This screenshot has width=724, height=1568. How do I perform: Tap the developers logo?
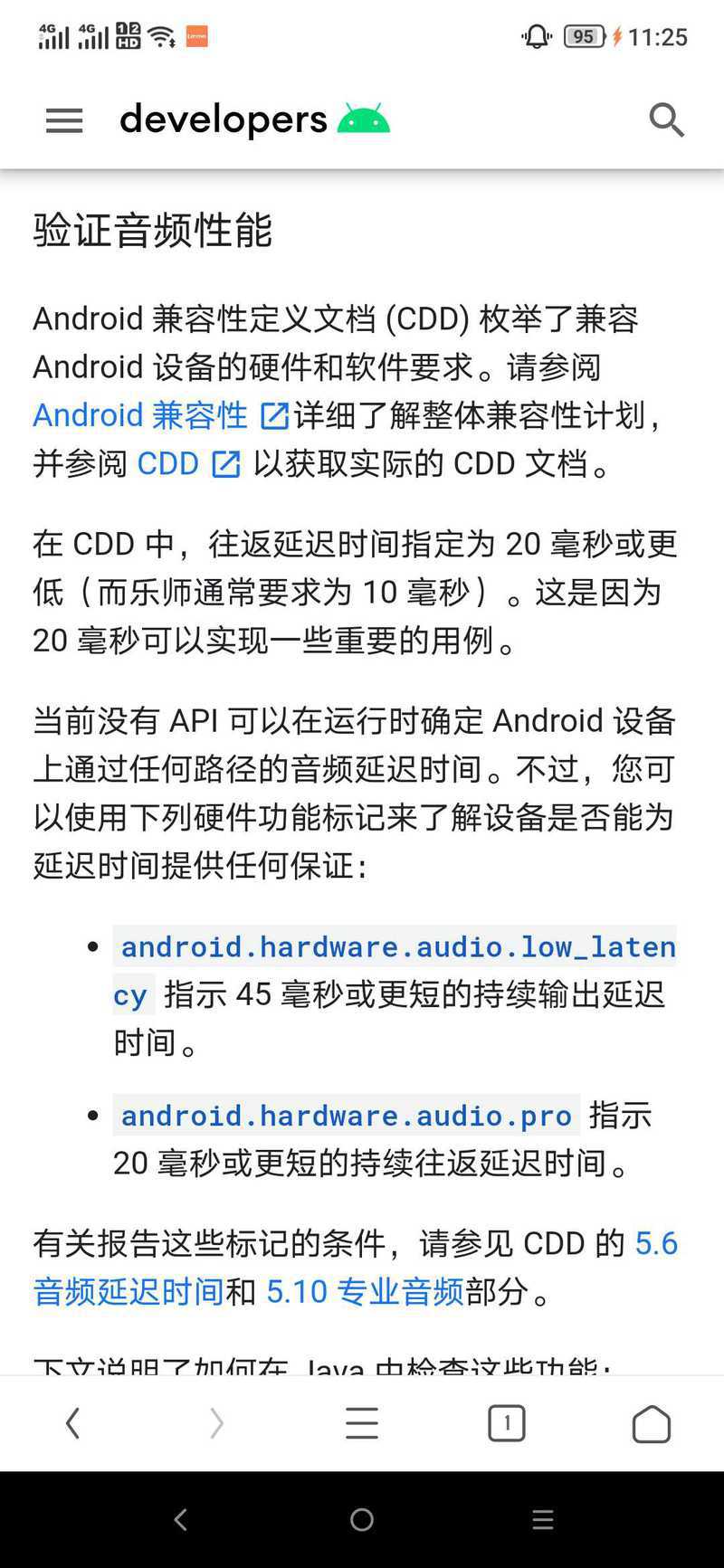[254, 119]
